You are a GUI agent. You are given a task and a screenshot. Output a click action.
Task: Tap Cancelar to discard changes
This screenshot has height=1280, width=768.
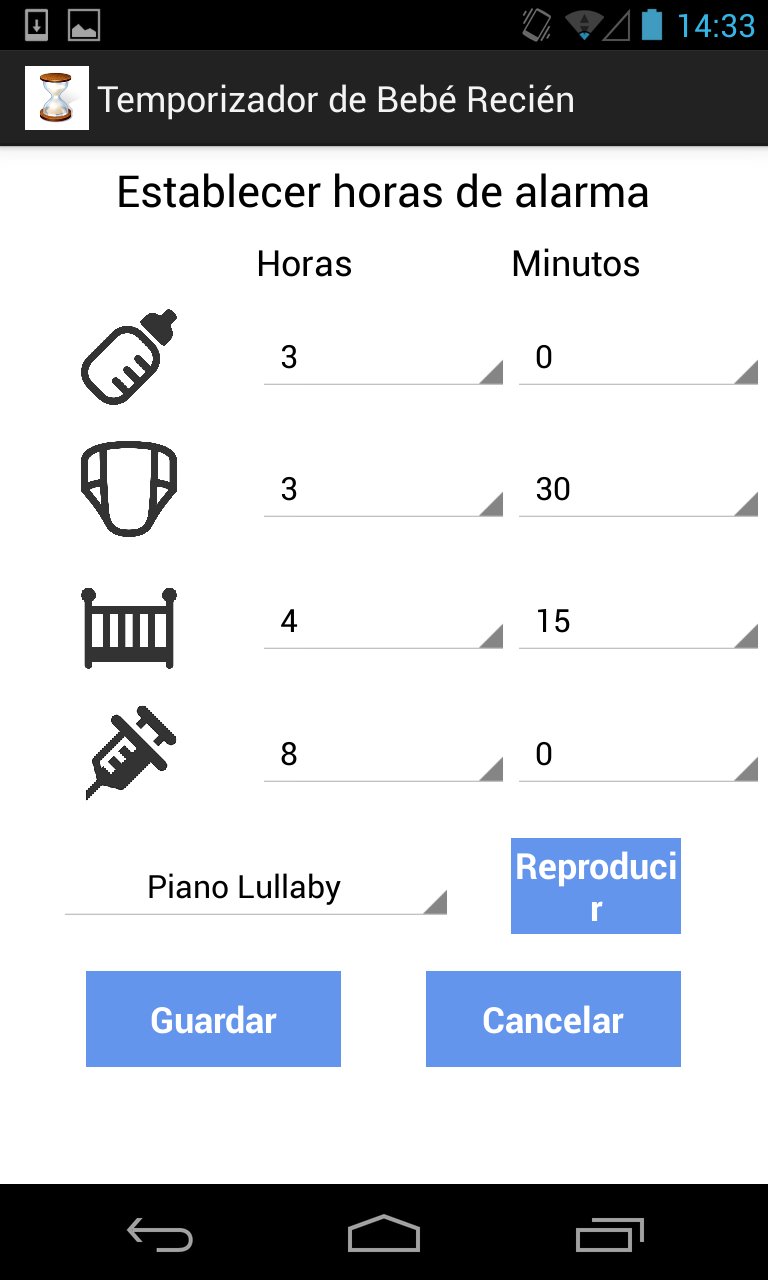(x=553, y=1019)
